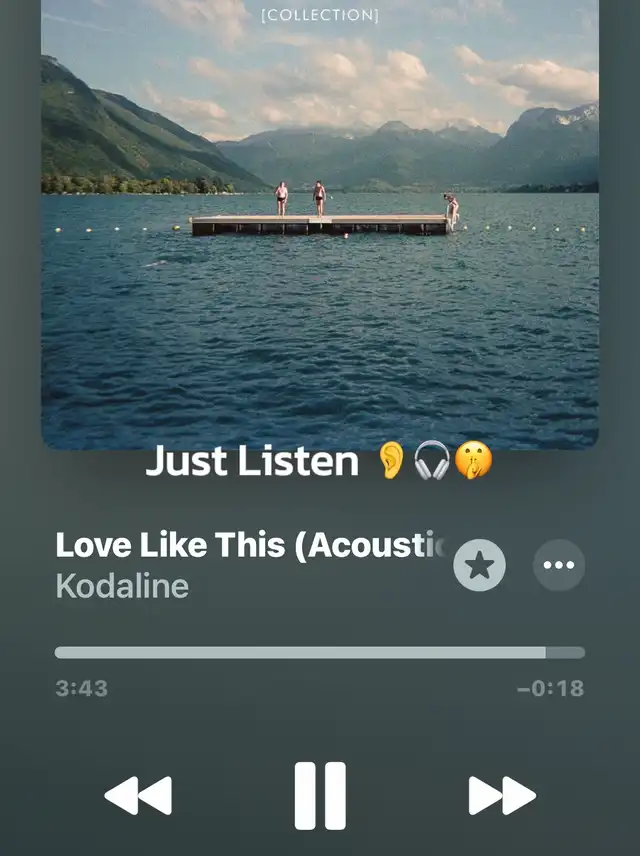
Task: Tap the playback progress bar
Action: pyautogui.click(x=320, y=653)
